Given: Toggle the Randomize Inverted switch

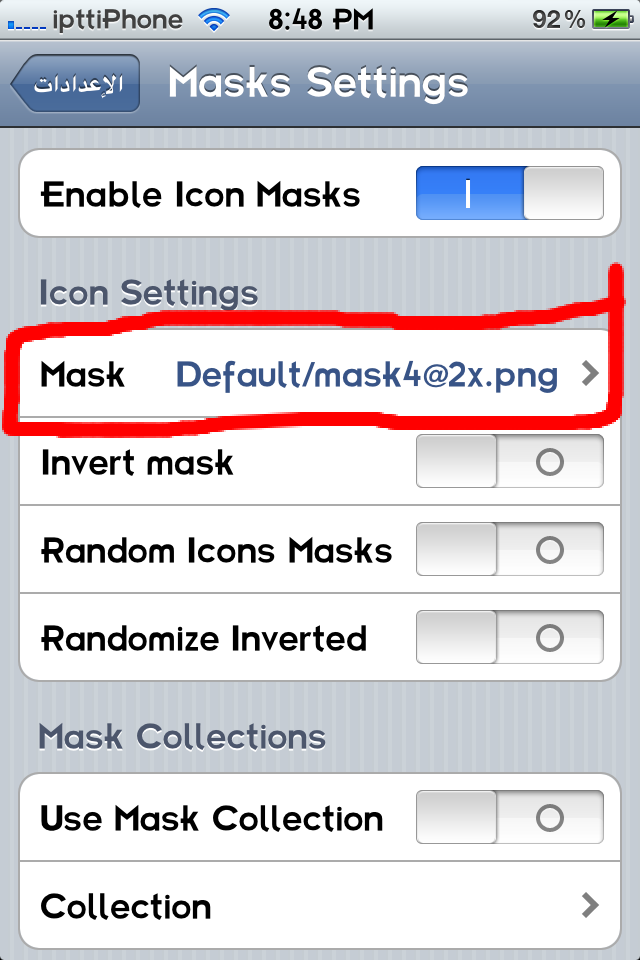Looking at the screenshot, I should pyautogui.click(x=509, y=638).
